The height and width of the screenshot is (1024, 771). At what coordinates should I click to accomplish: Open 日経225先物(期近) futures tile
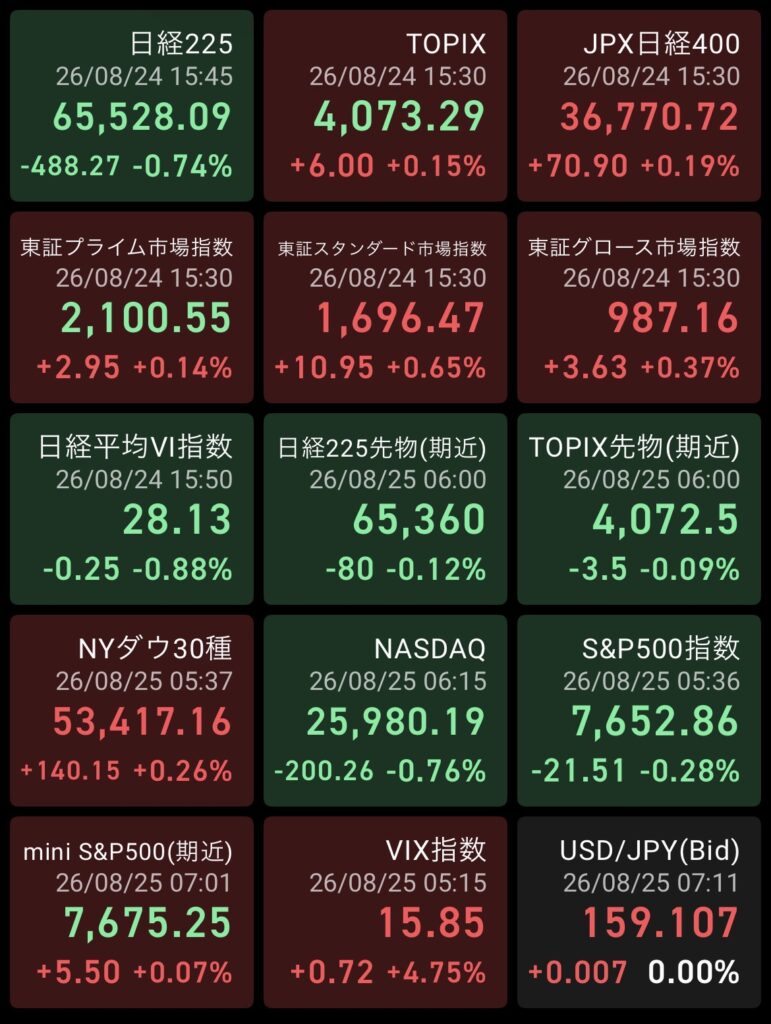tap(385, 509)
